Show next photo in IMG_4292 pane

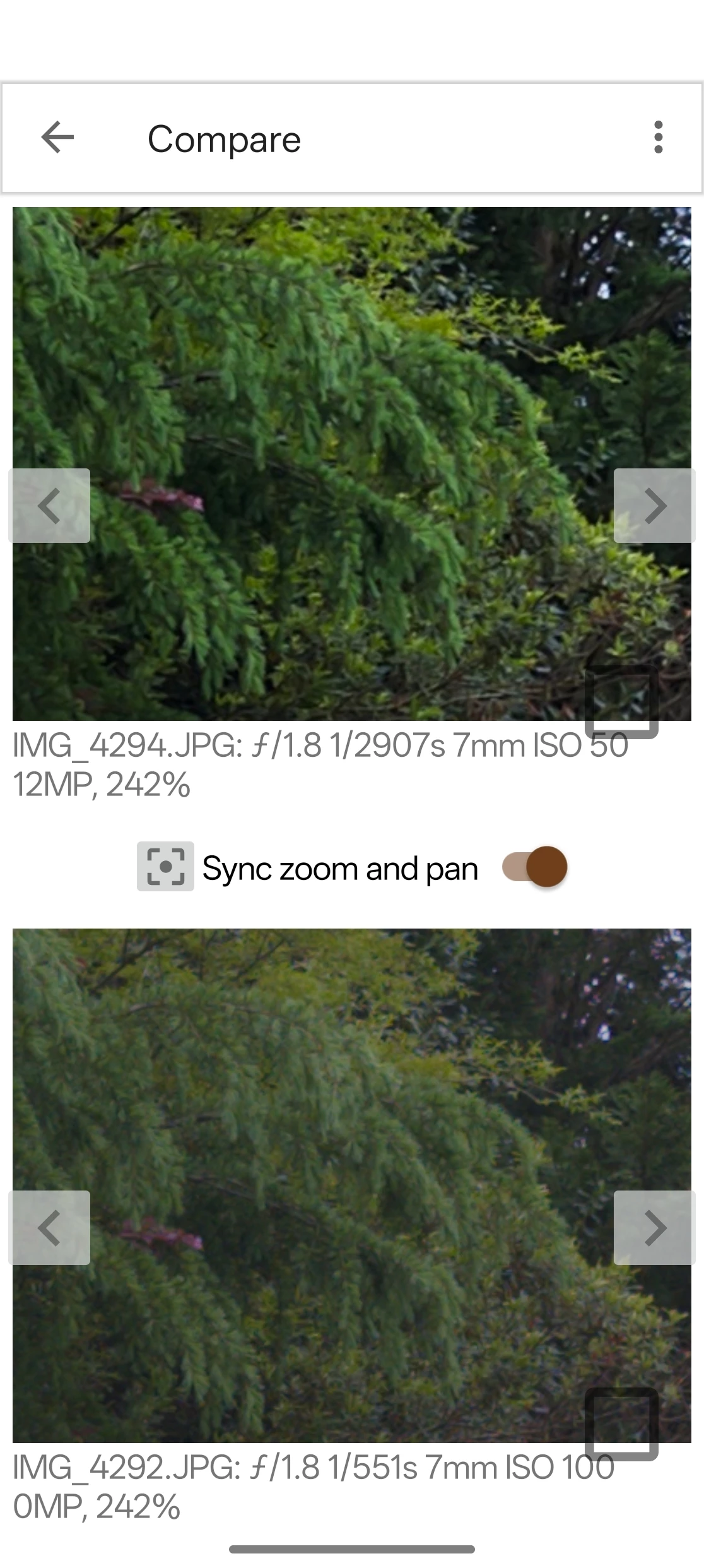pos(654,1228)
